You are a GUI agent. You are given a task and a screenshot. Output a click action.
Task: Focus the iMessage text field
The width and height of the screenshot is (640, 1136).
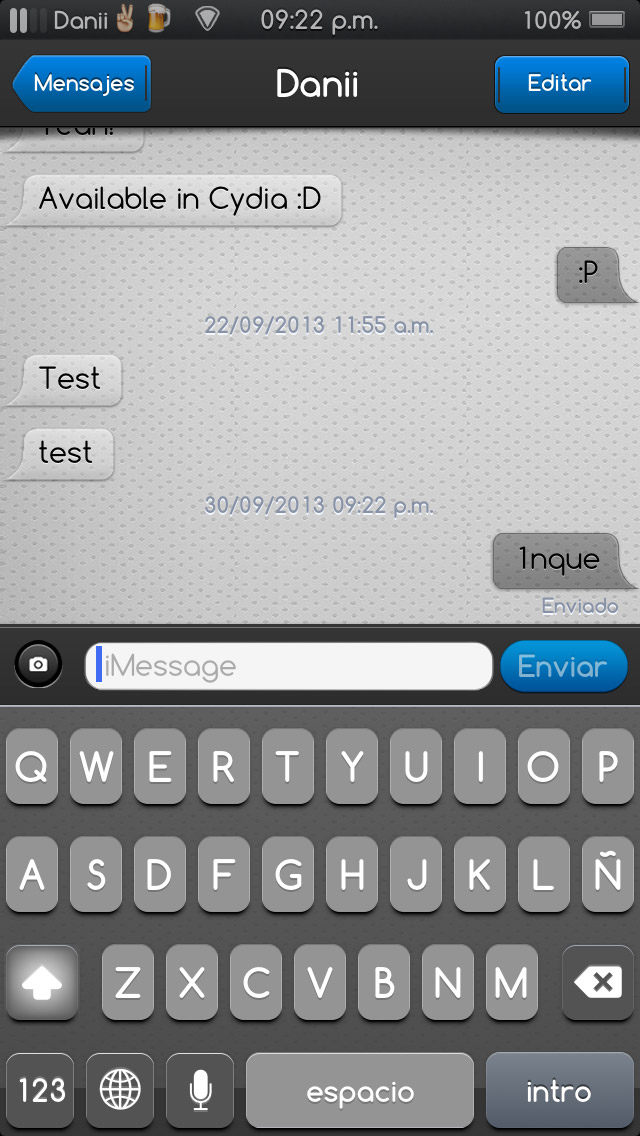(x=288, y=666)
